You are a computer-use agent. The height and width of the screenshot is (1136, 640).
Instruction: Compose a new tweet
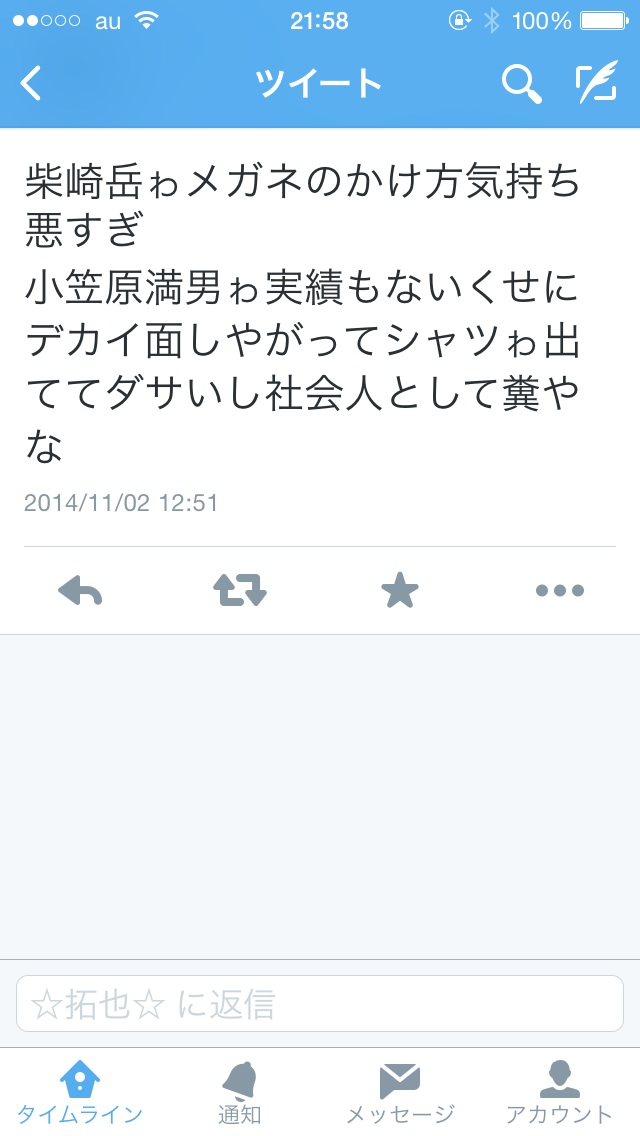(596, 84)
